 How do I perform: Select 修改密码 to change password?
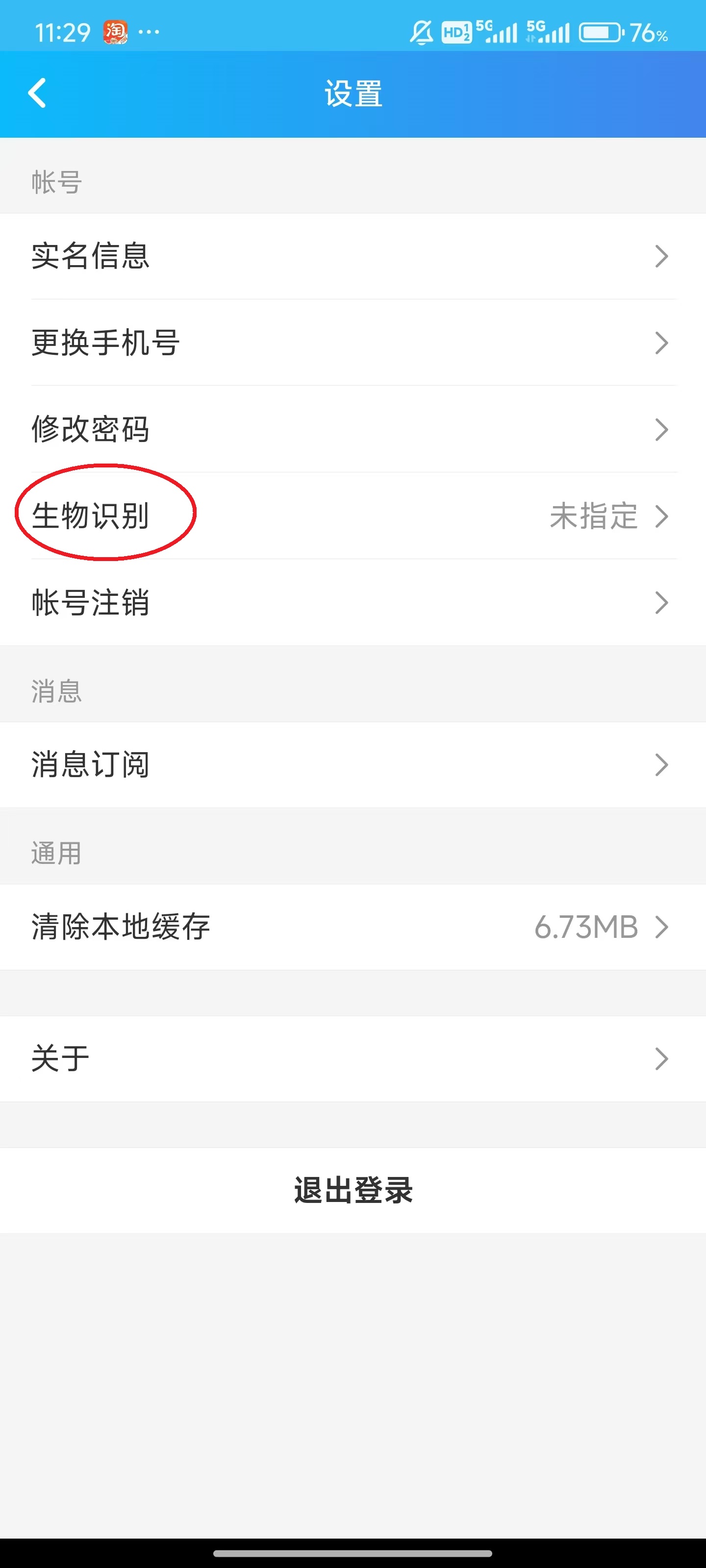(353, 429)
